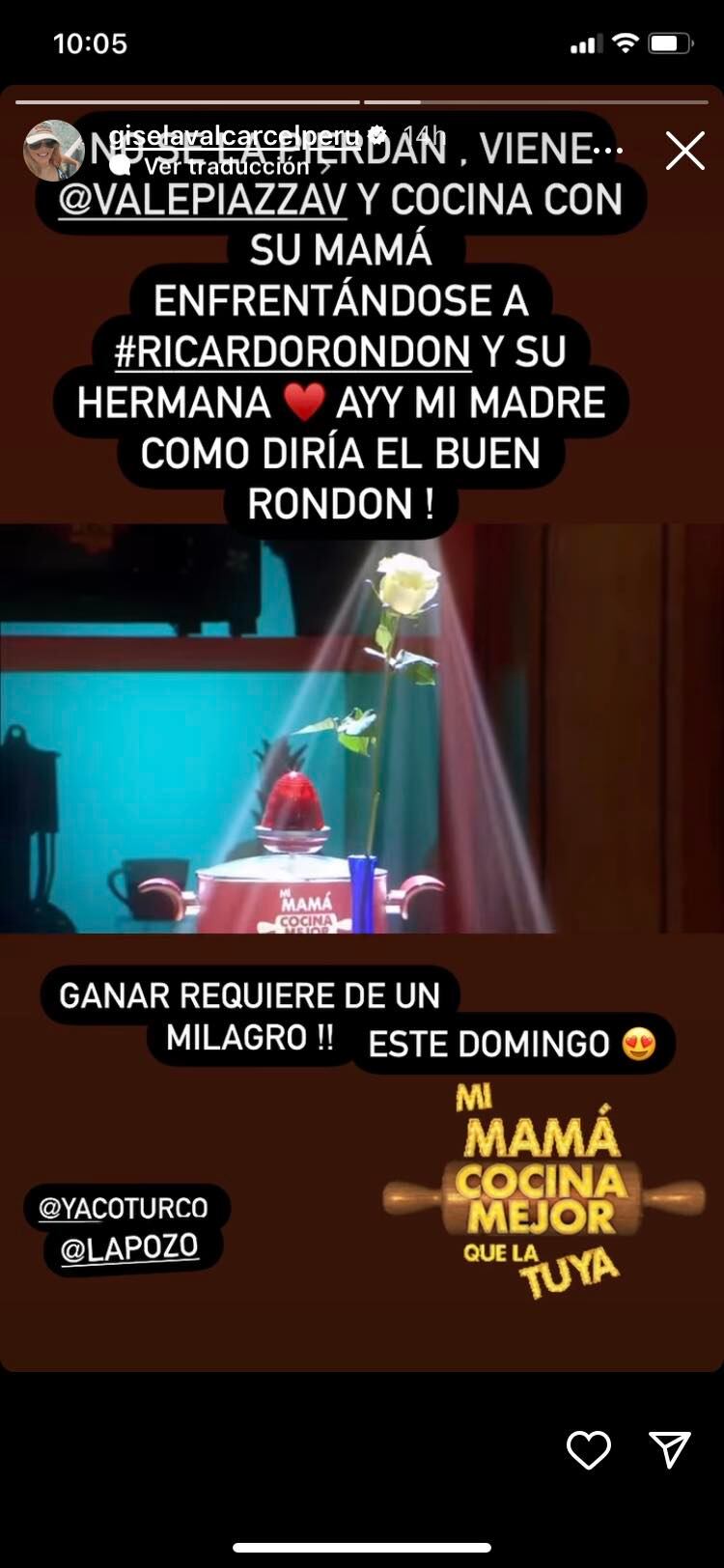Screen dimensions: 724x1568
Task: Open the @VALEPIAZZAV mention
Action: (x=202, y=200)
